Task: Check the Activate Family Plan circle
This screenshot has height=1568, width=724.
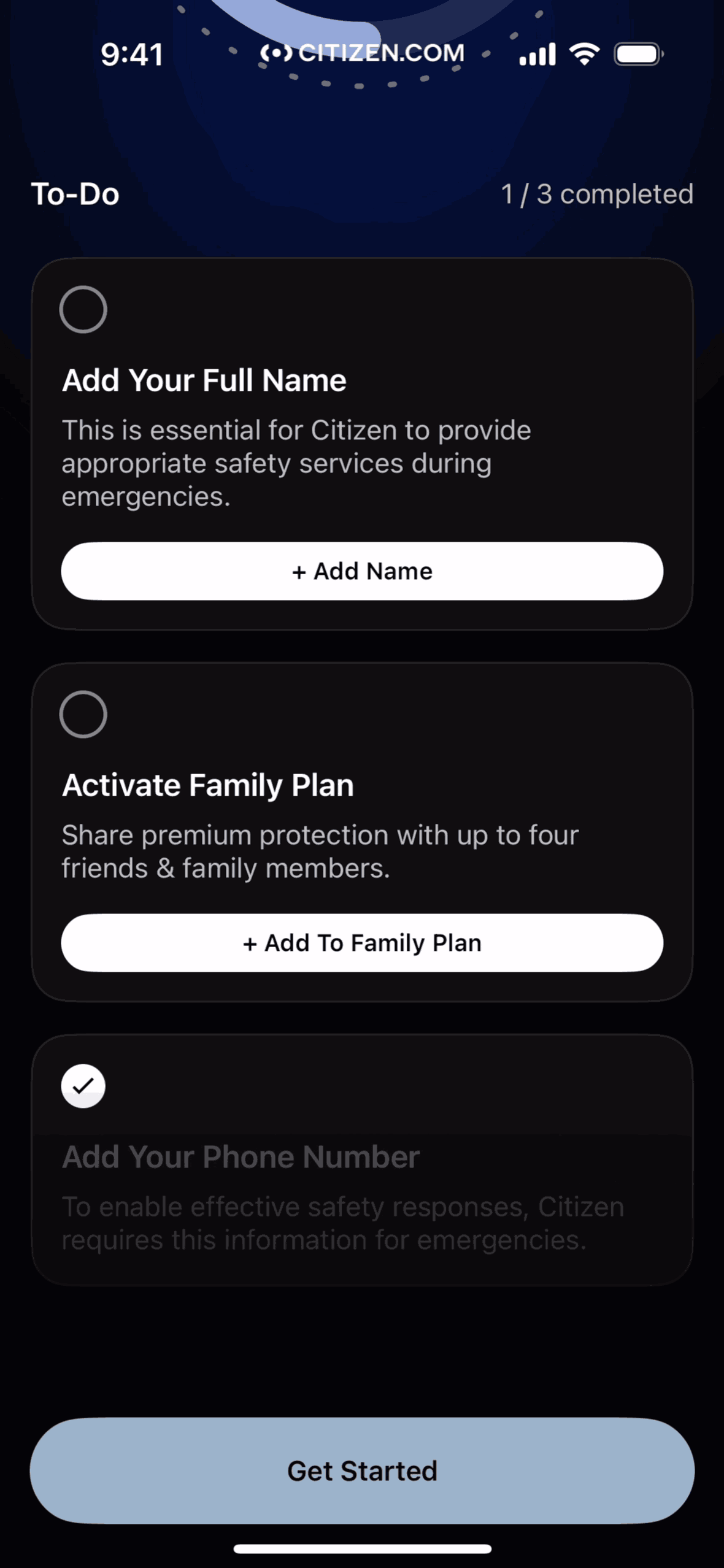Action: click(x=83, y=715)
